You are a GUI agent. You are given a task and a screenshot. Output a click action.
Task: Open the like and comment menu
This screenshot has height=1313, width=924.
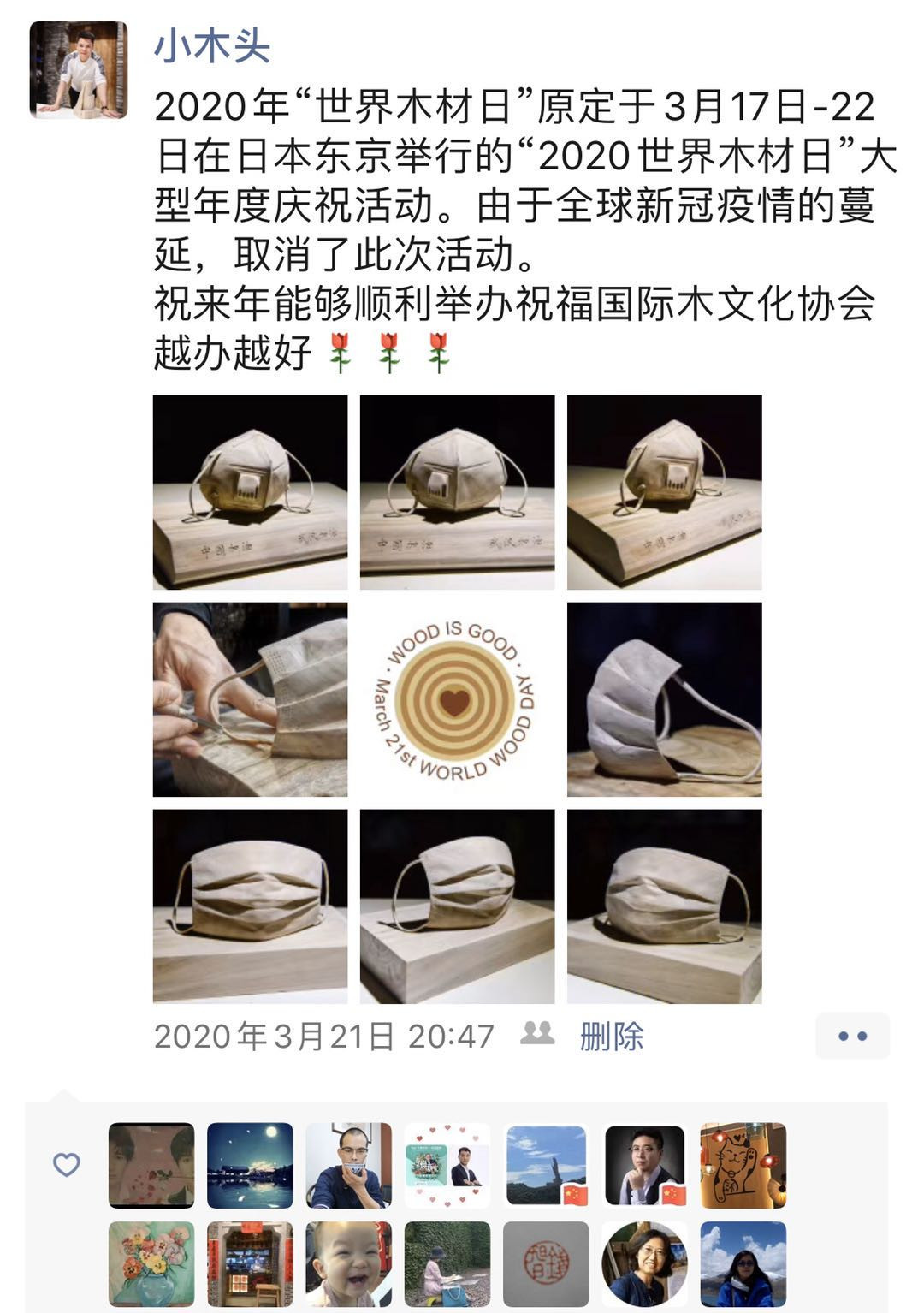[852, 1036]
